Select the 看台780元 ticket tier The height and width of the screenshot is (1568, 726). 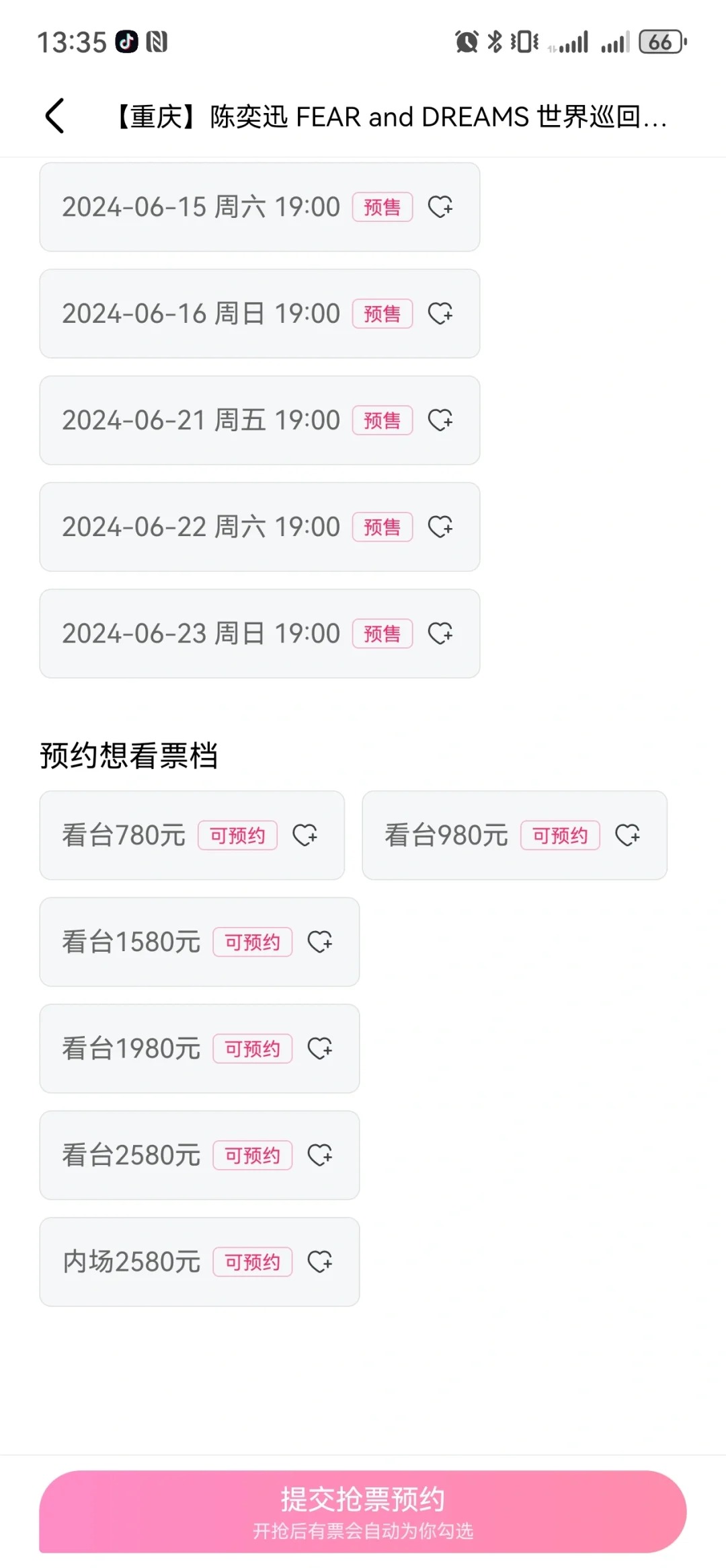(192, 835)
